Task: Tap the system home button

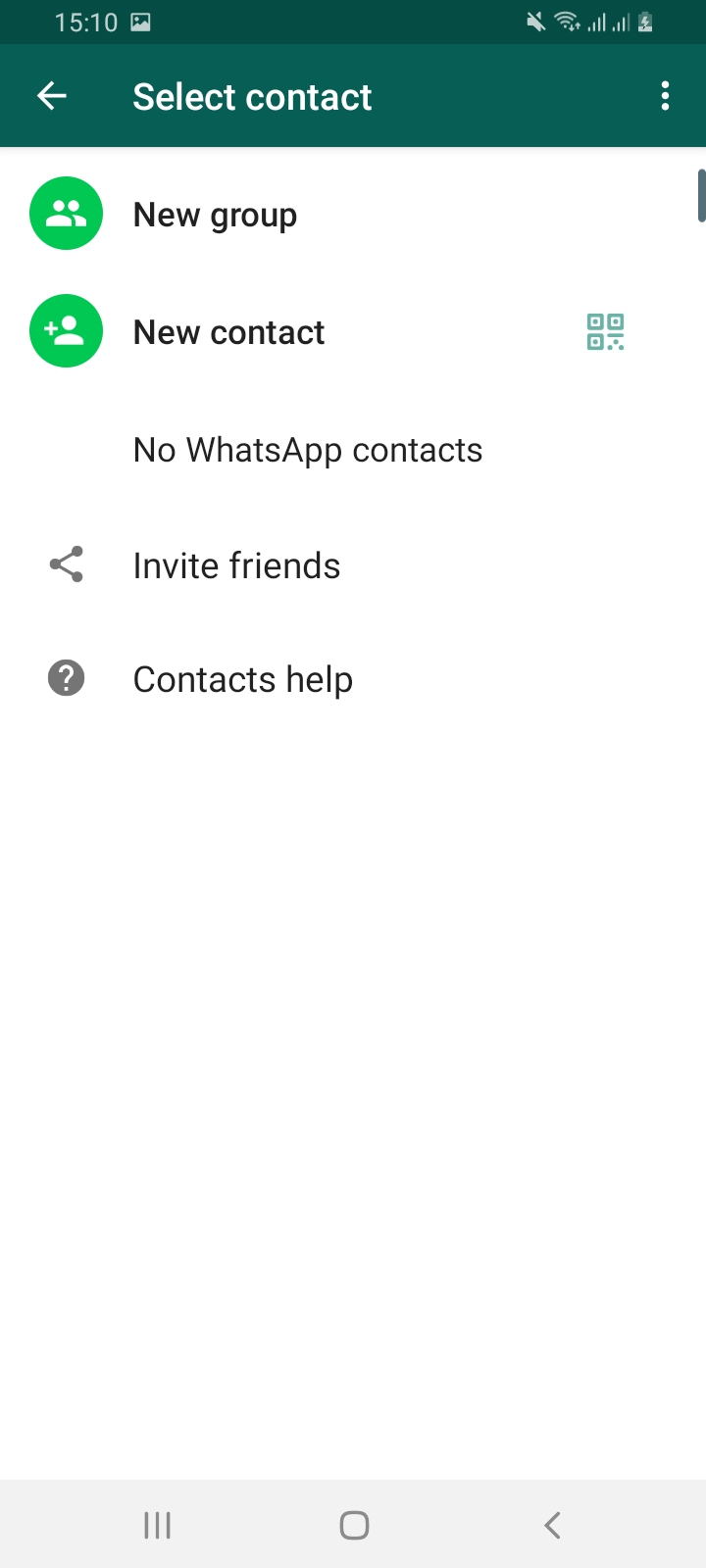Action: [x=354, y=1525]
